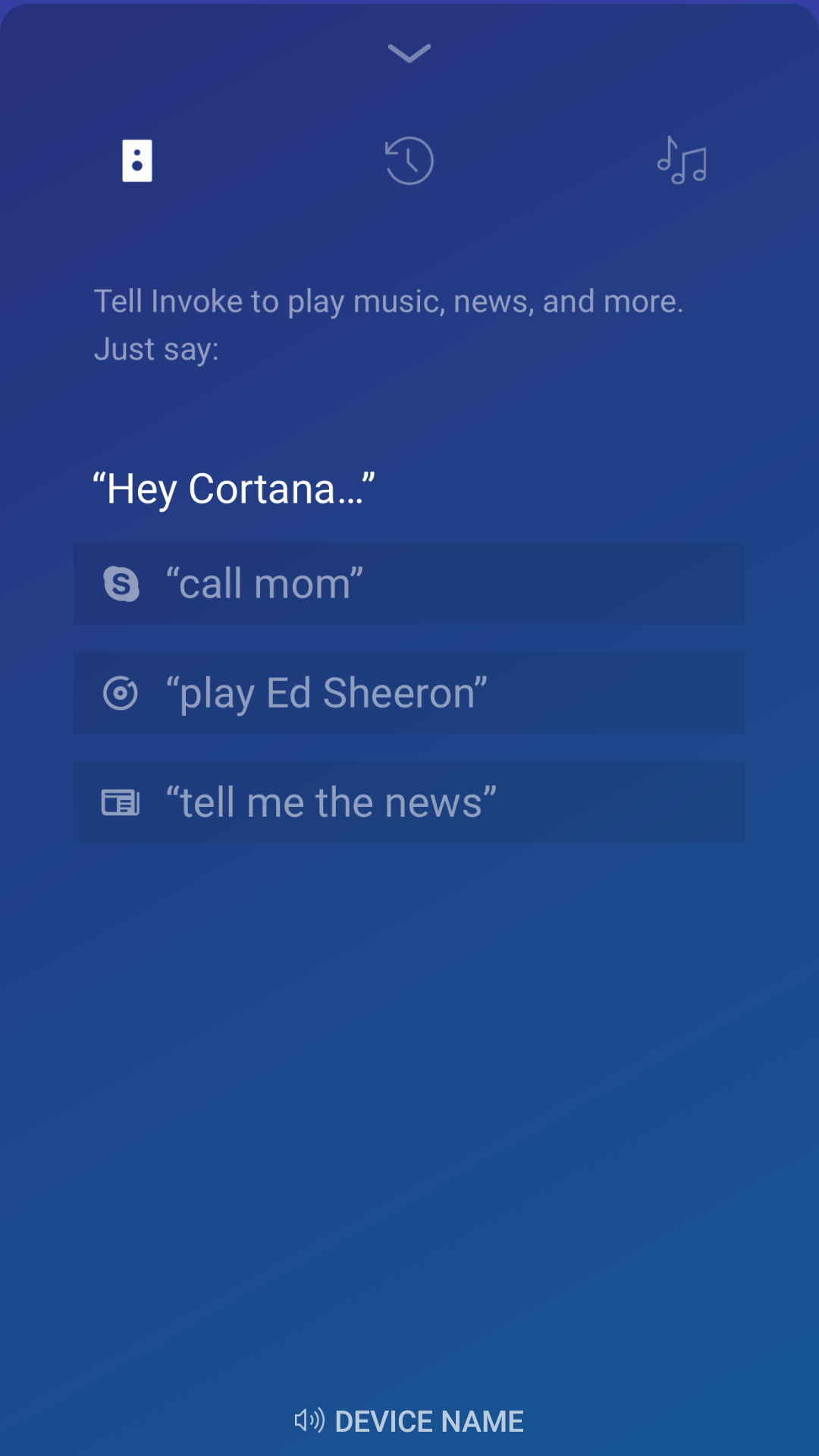
Task: Open the music tab
Action: point(682,160)
